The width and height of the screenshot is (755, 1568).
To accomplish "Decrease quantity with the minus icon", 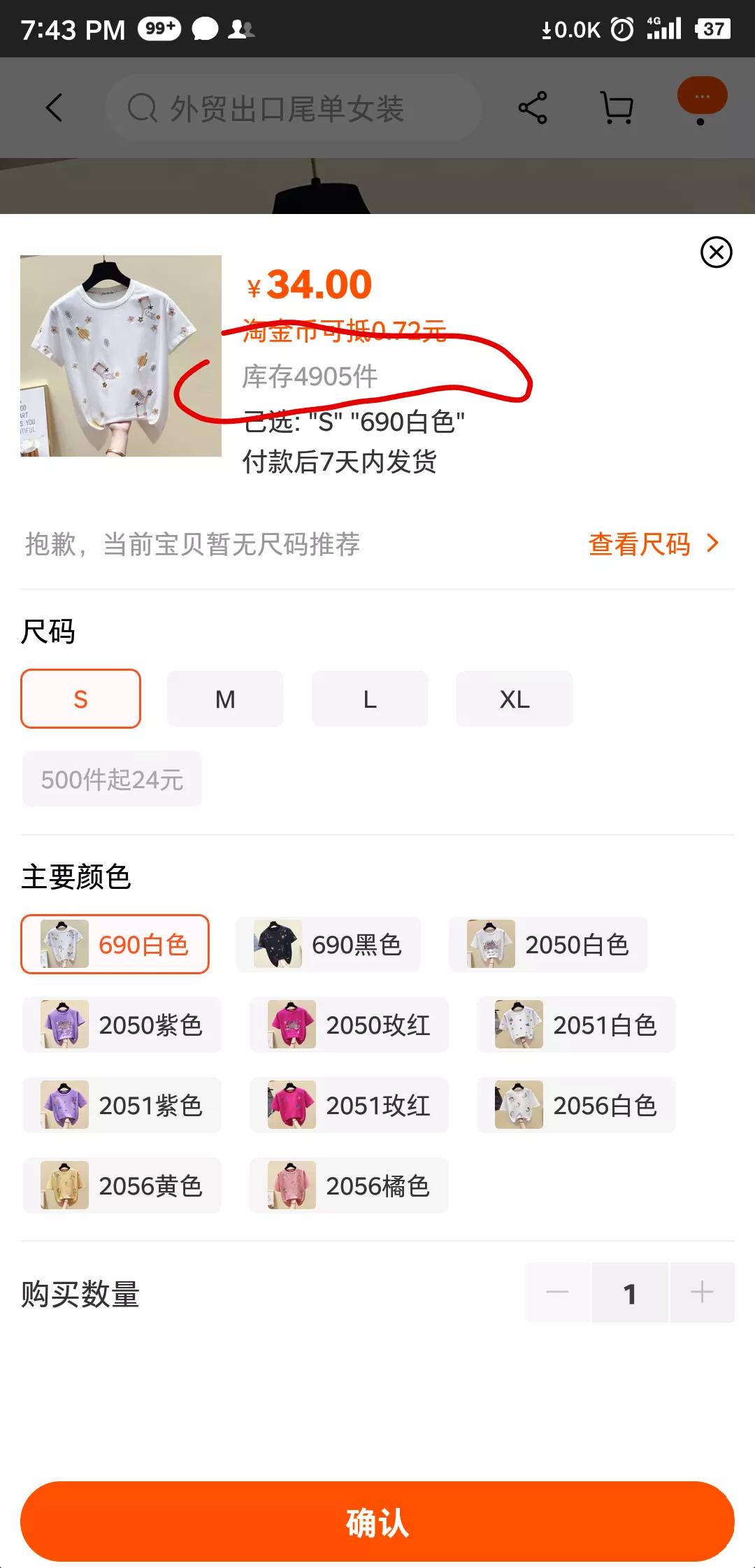I will (557, 1292).
